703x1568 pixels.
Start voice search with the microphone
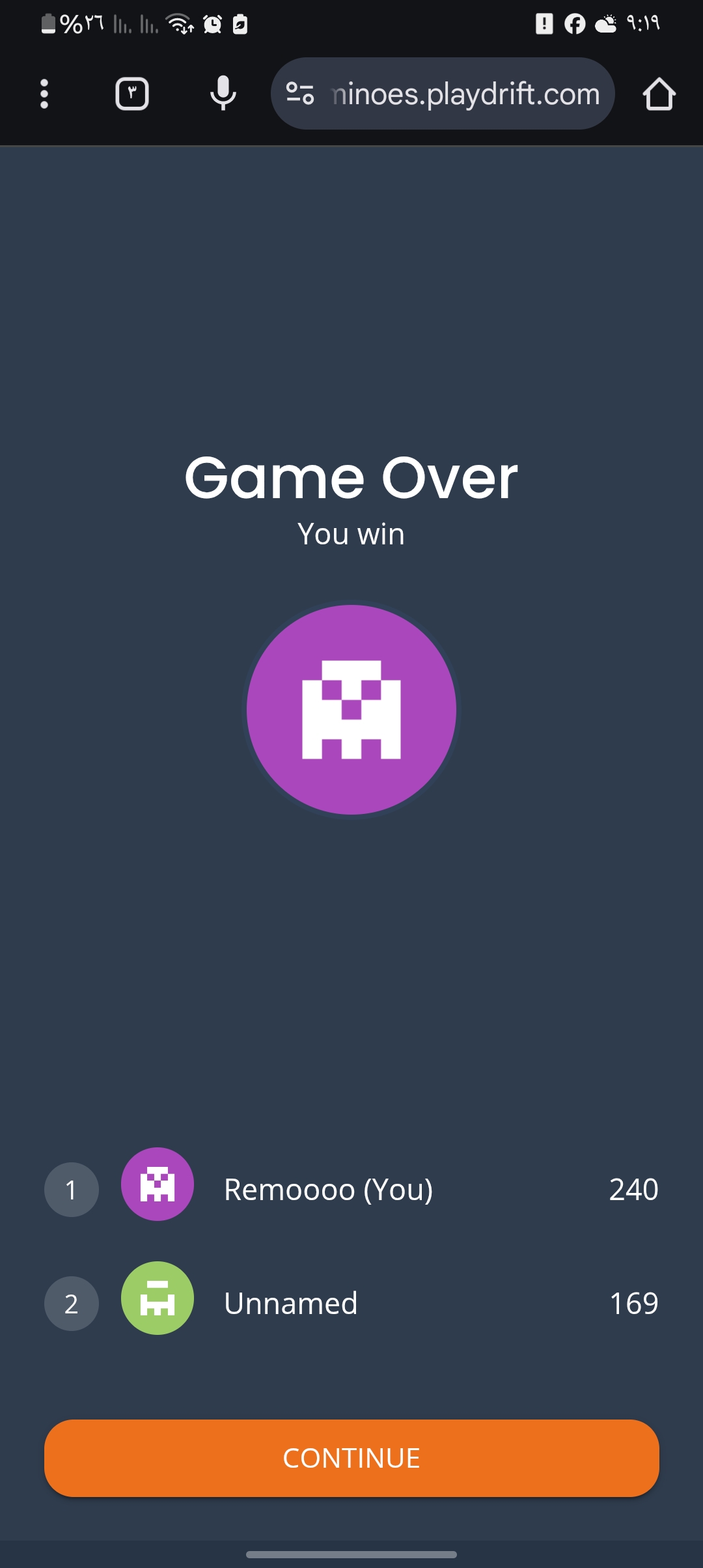[x=223, y=93]
